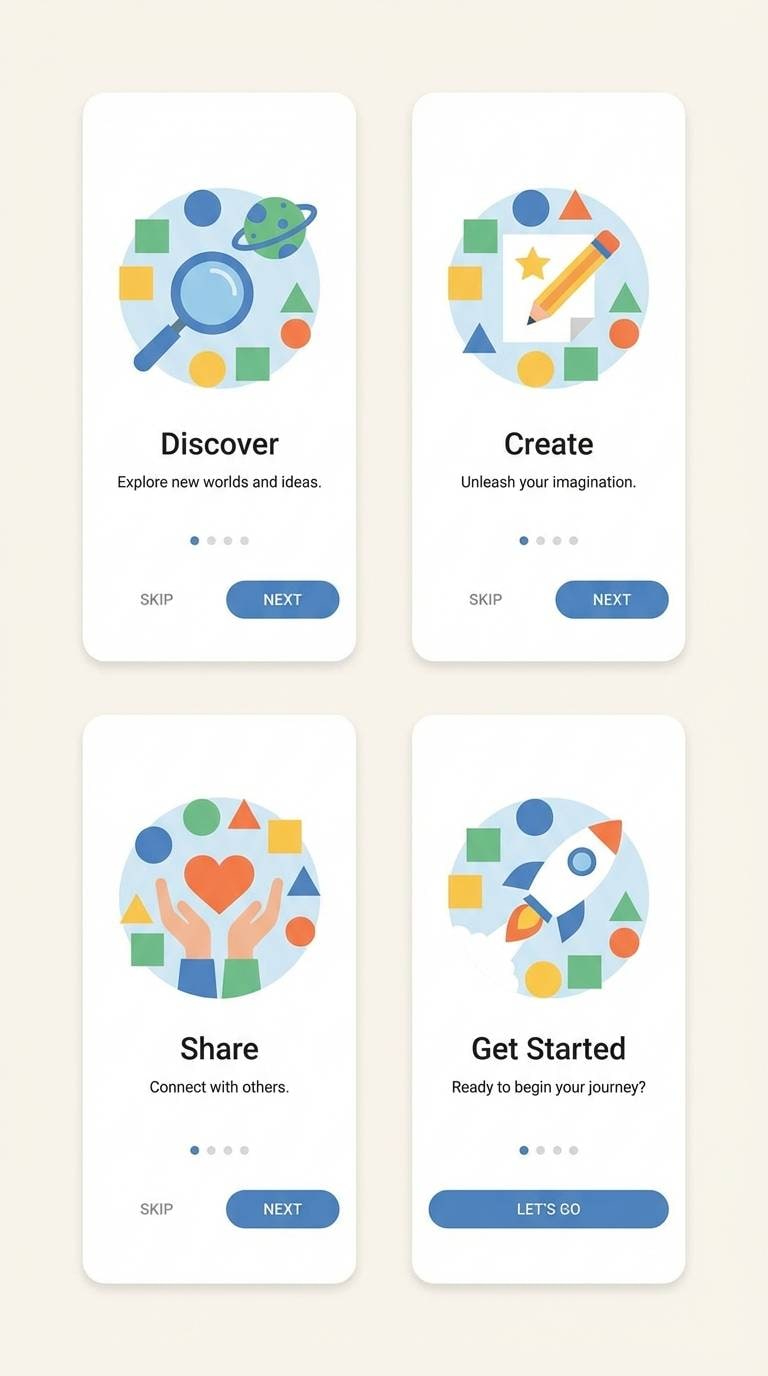Click SKIP on the Create screen
Viewport: 768px width, 1376px height.
point(486,599)
